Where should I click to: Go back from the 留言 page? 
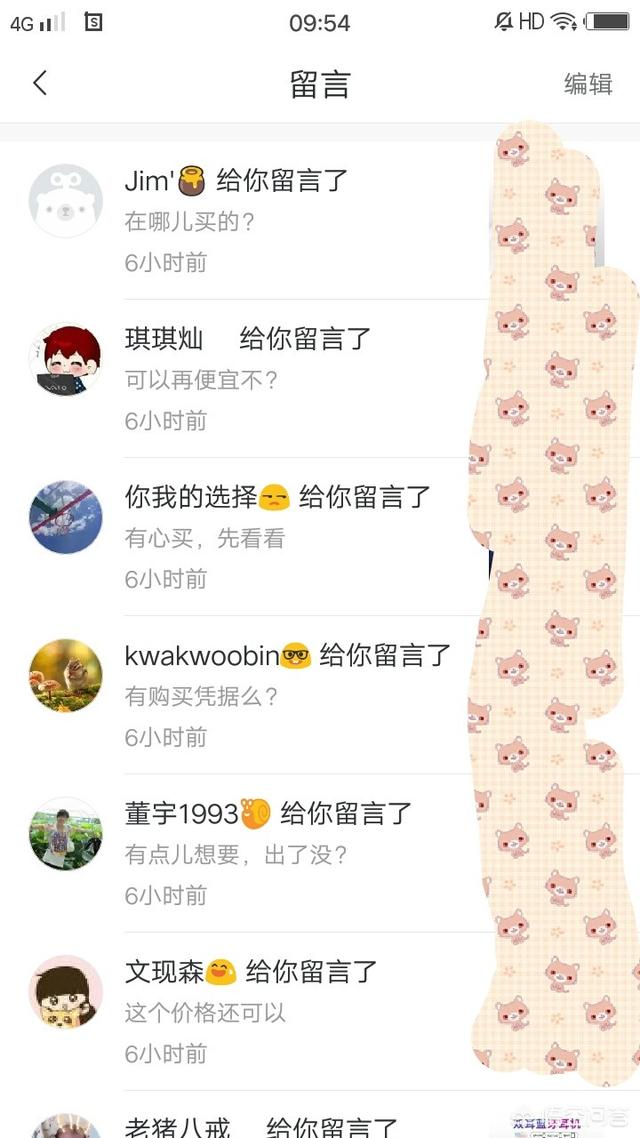[x=40, y=83]
